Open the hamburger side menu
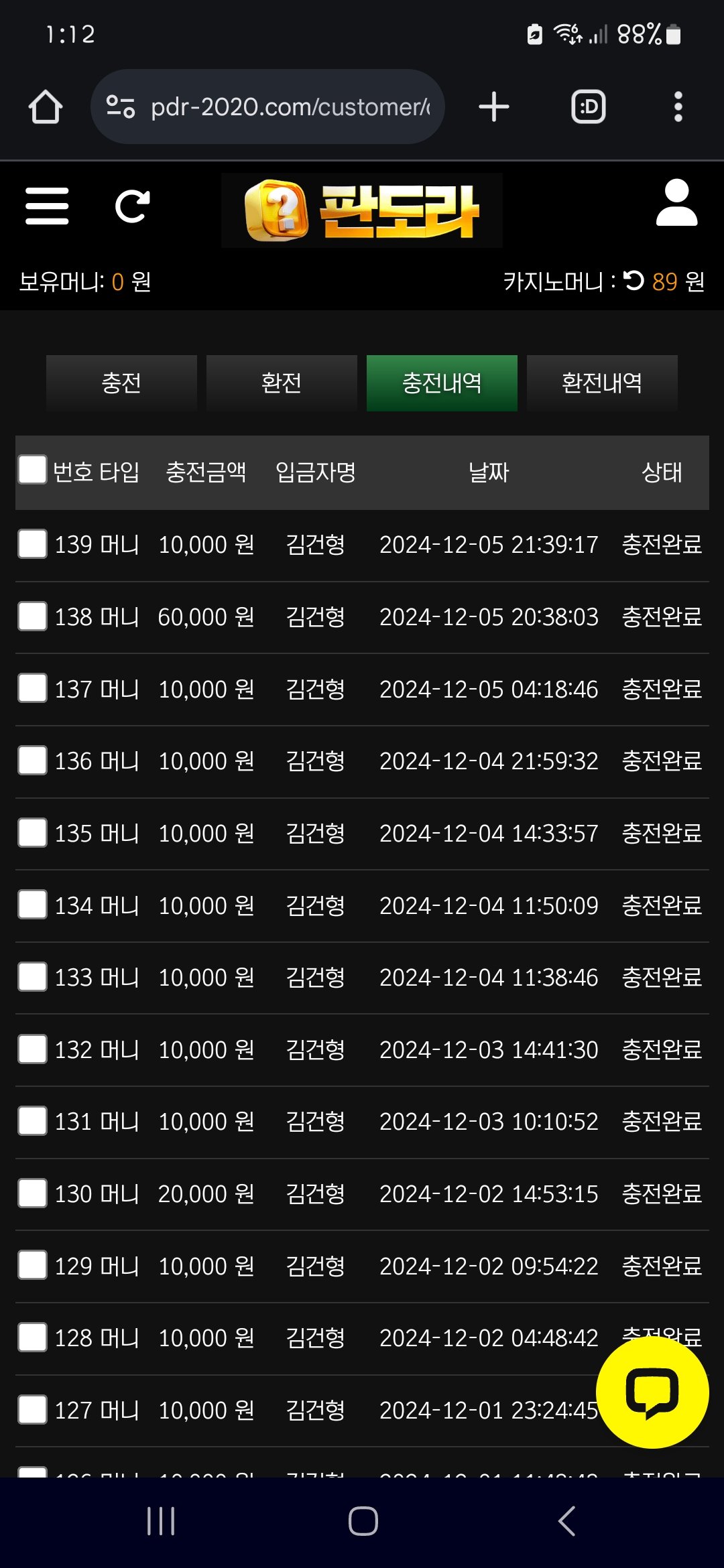 [47, 206]
